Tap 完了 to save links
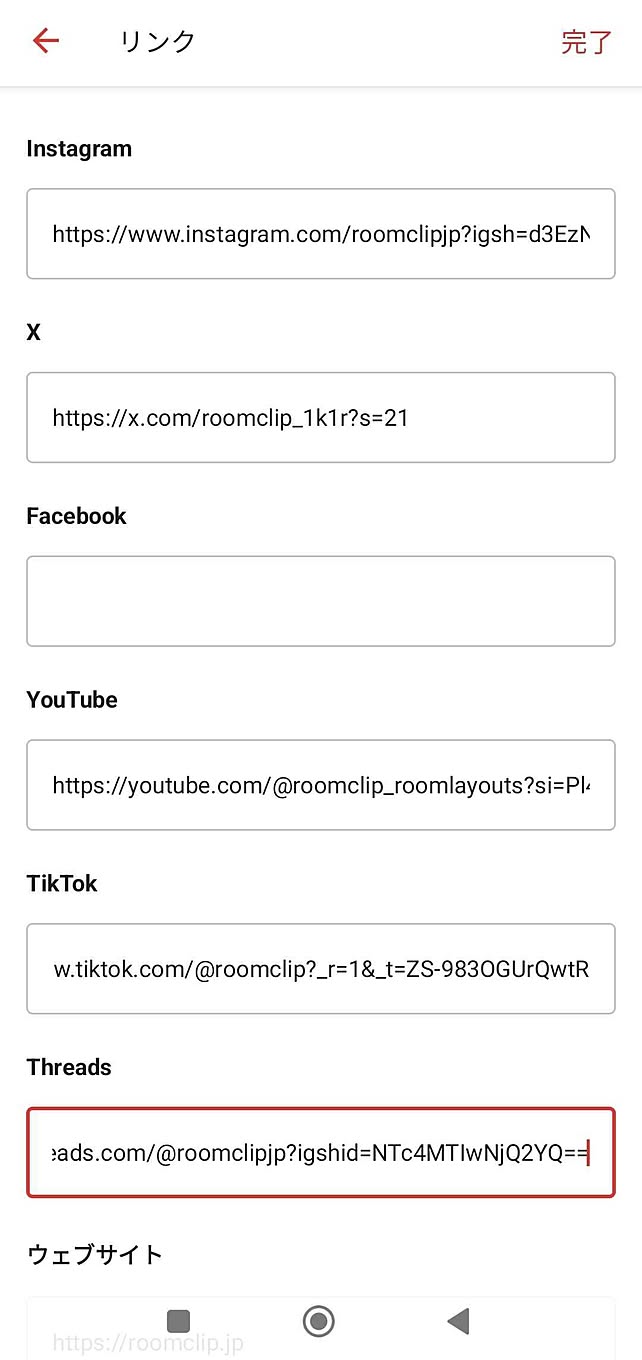This screenshot has height=1360, width=642. point(586,42)
